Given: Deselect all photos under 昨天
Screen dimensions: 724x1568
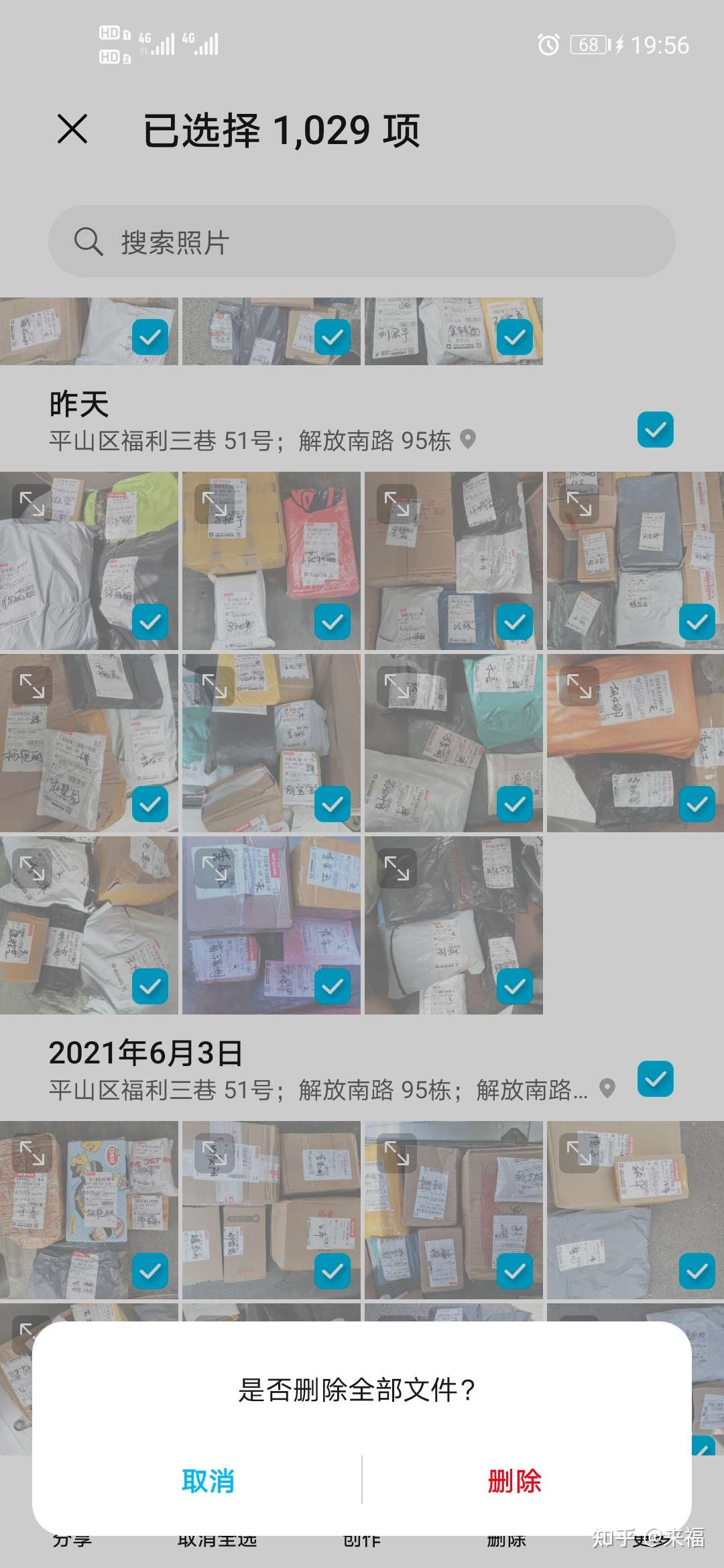Looking at the screenshot, I should pos(655,430).
